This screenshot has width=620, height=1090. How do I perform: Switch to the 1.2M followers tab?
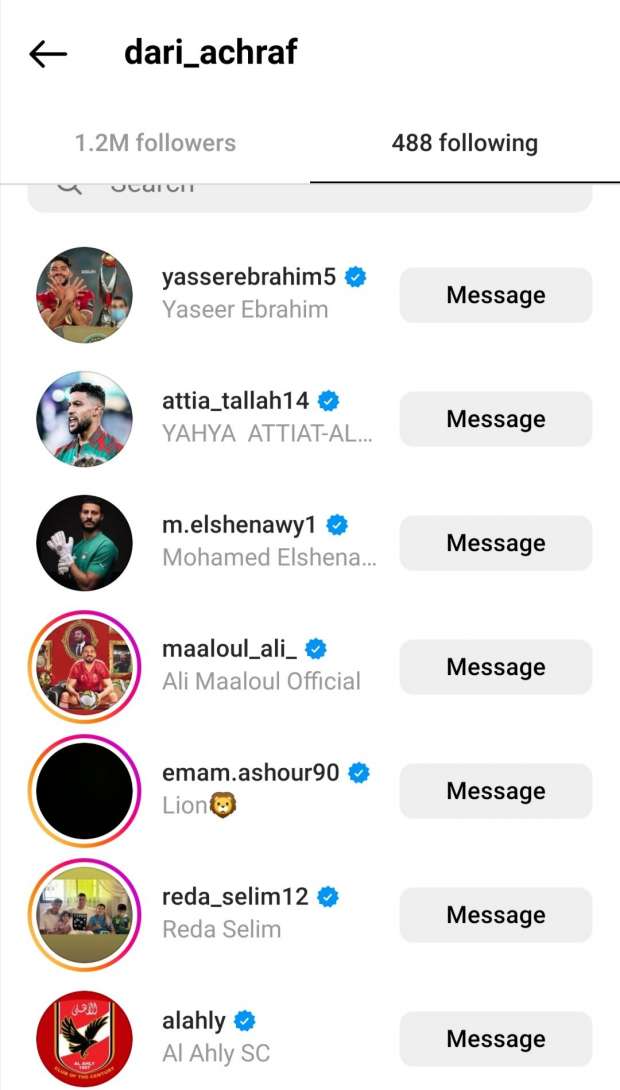coord(155,143)
